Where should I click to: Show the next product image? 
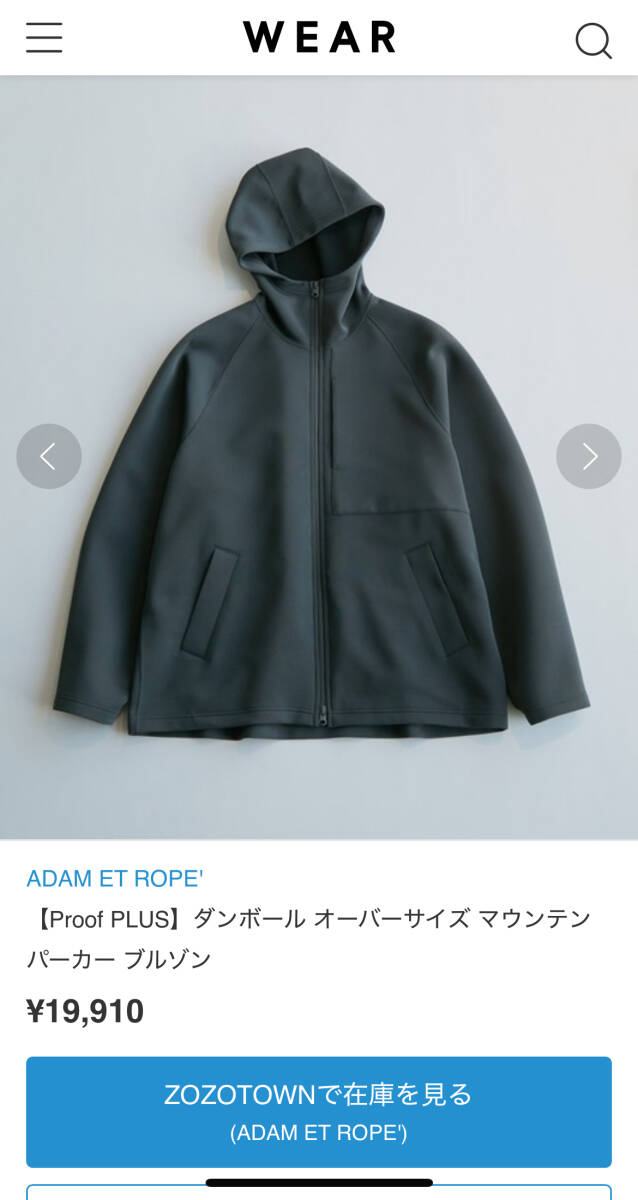tap(589, 456)
